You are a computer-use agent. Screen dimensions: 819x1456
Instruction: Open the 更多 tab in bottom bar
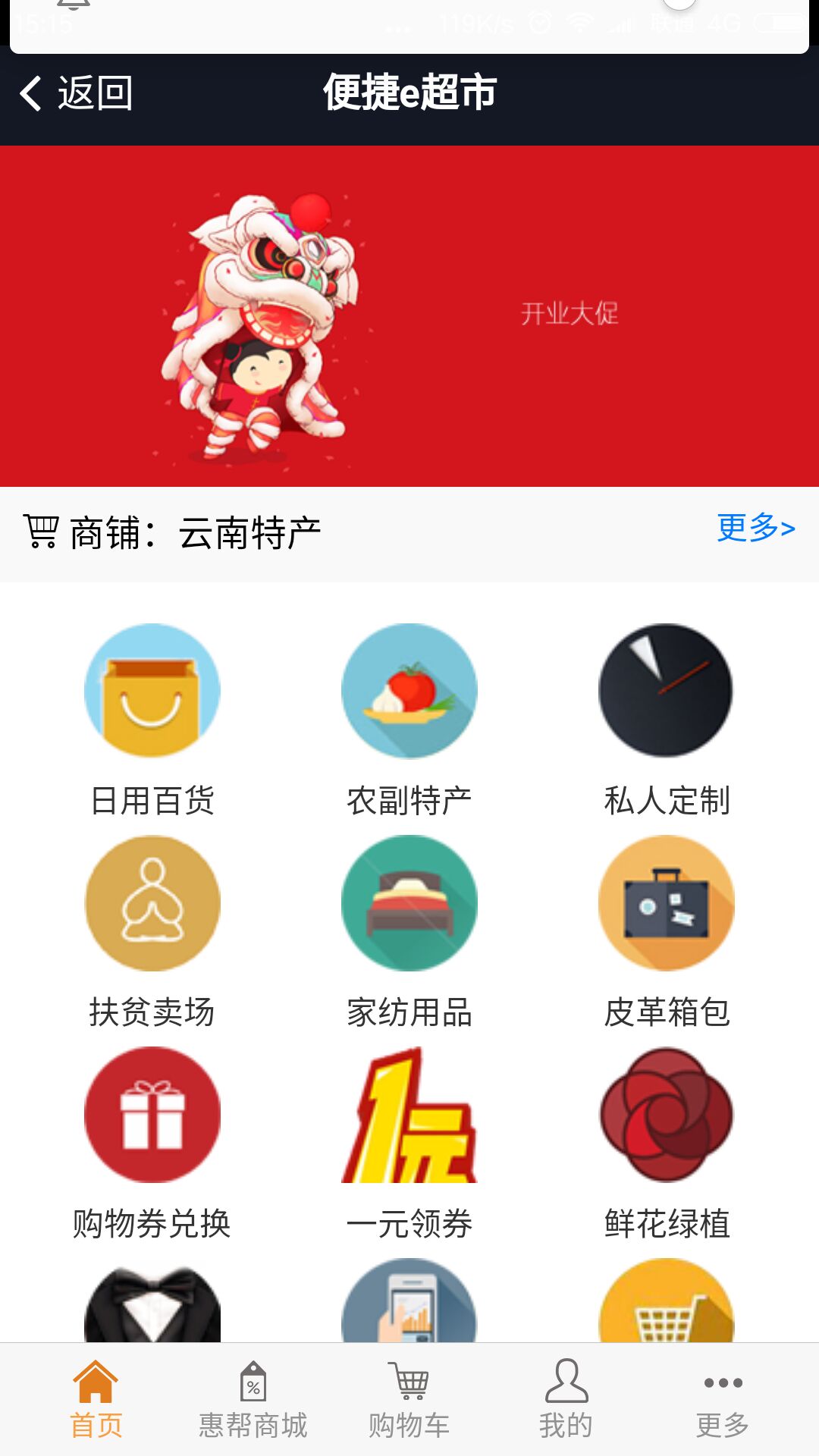coord(722,1400)
